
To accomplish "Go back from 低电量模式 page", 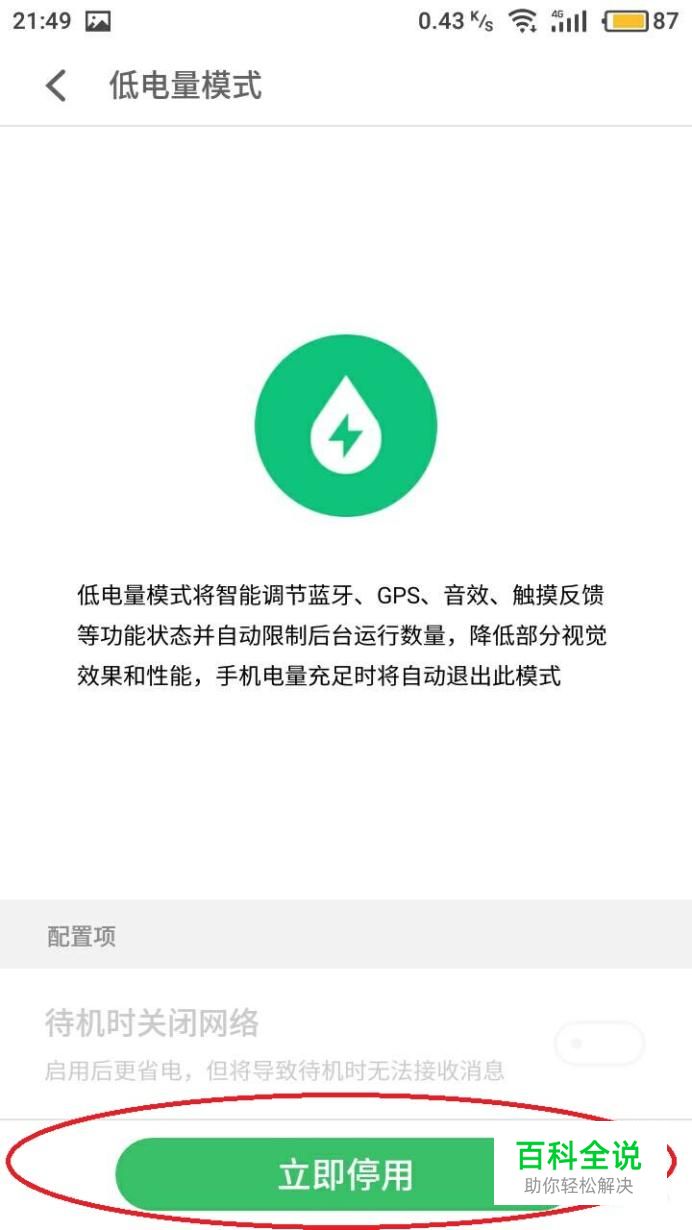I will [x=56, y=86].
